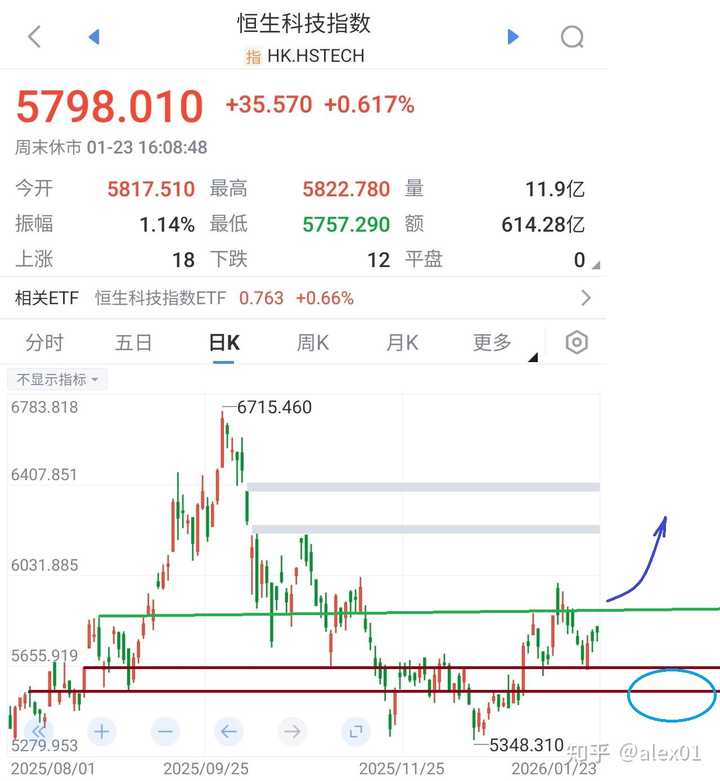Image resolution: width=720 pixels, height=781 pixels.
Task: Switch to the next index with the right triangle
Action: 513,37
